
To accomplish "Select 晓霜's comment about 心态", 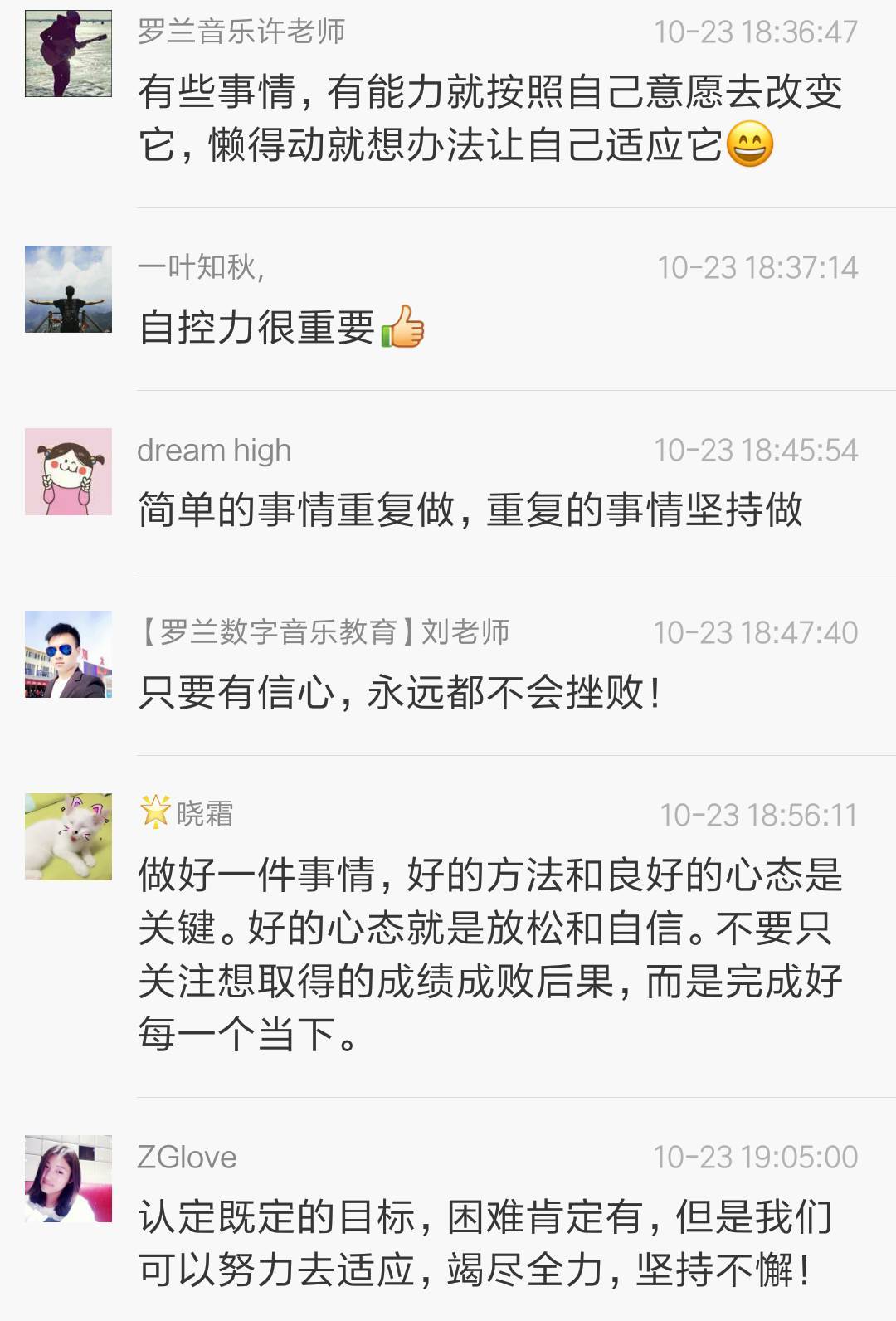I will [x=489, y=954].
